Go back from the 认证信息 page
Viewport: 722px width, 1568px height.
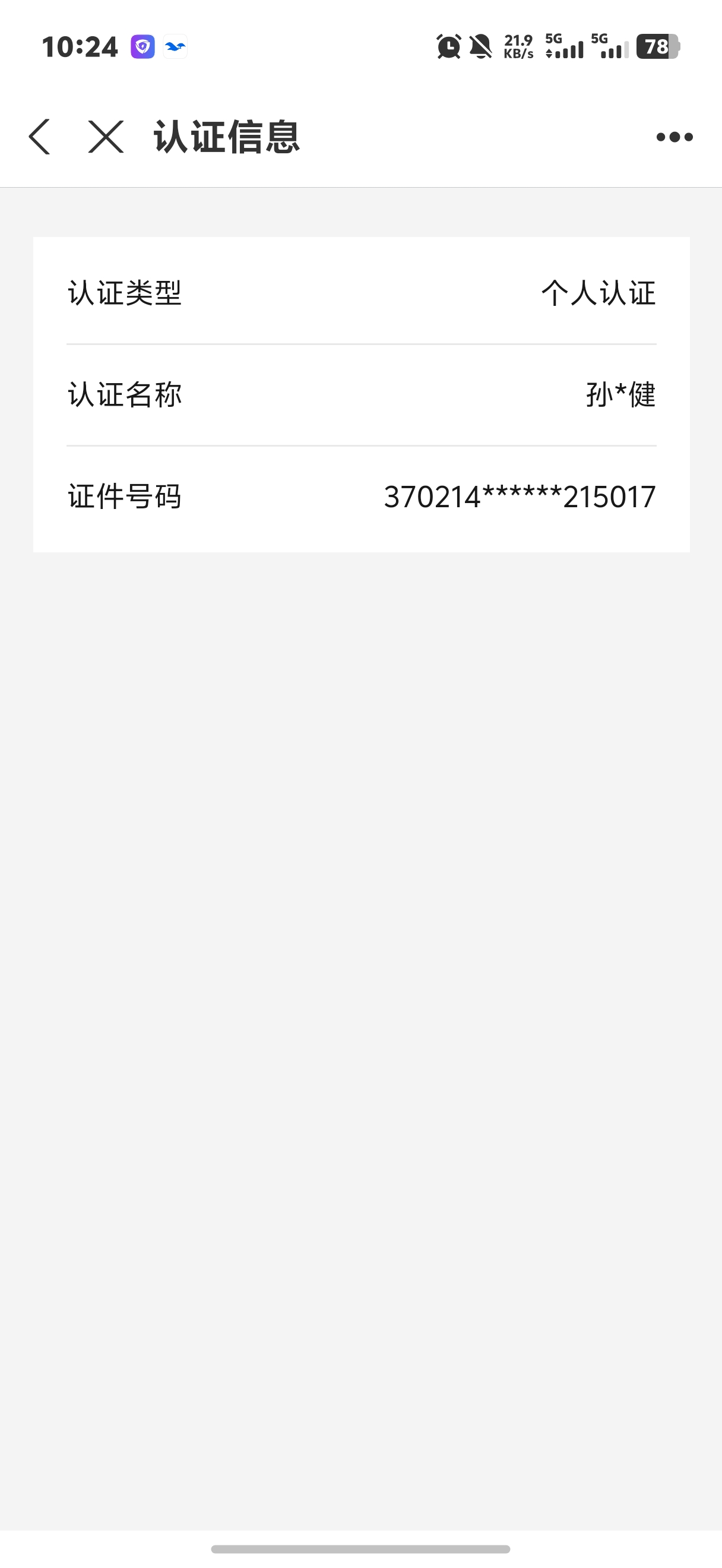40,137
